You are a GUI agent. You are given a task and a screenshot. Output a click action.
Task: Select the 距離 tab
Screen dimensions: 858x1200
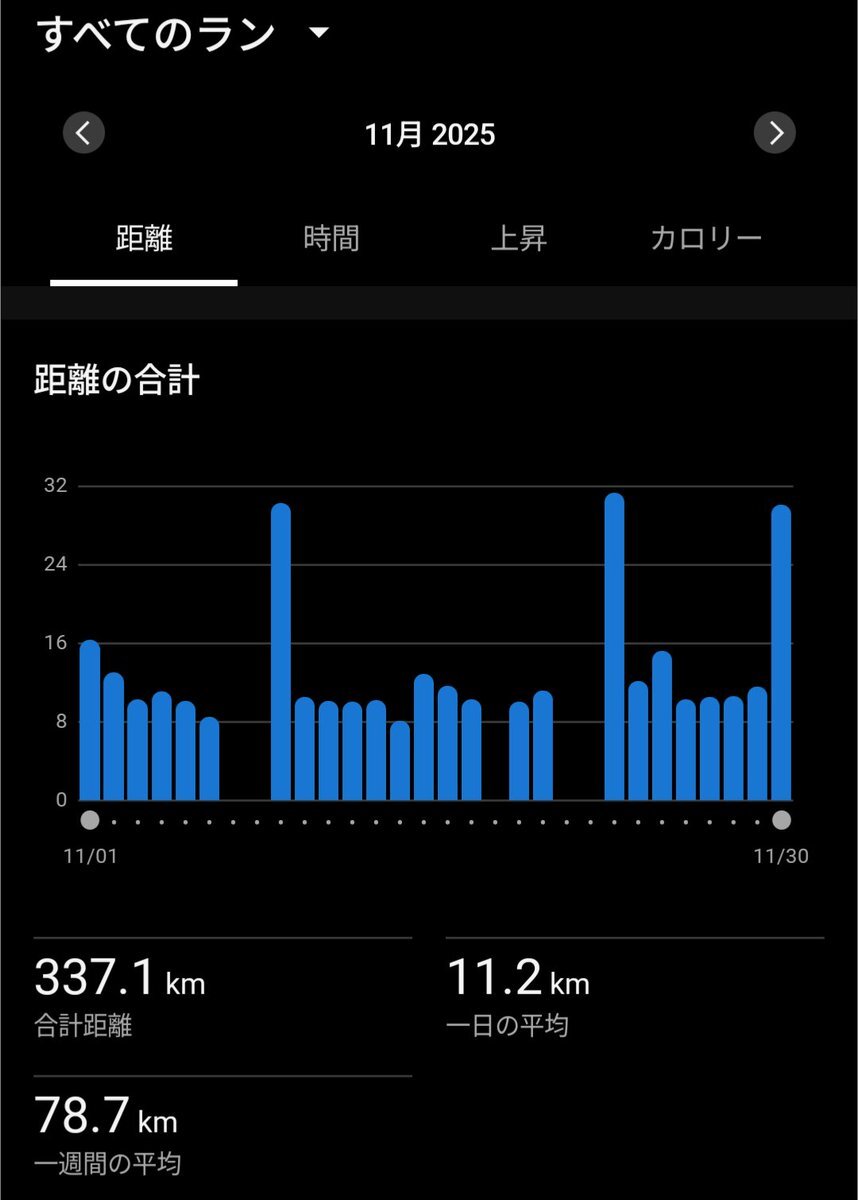[x=144, y=240]
